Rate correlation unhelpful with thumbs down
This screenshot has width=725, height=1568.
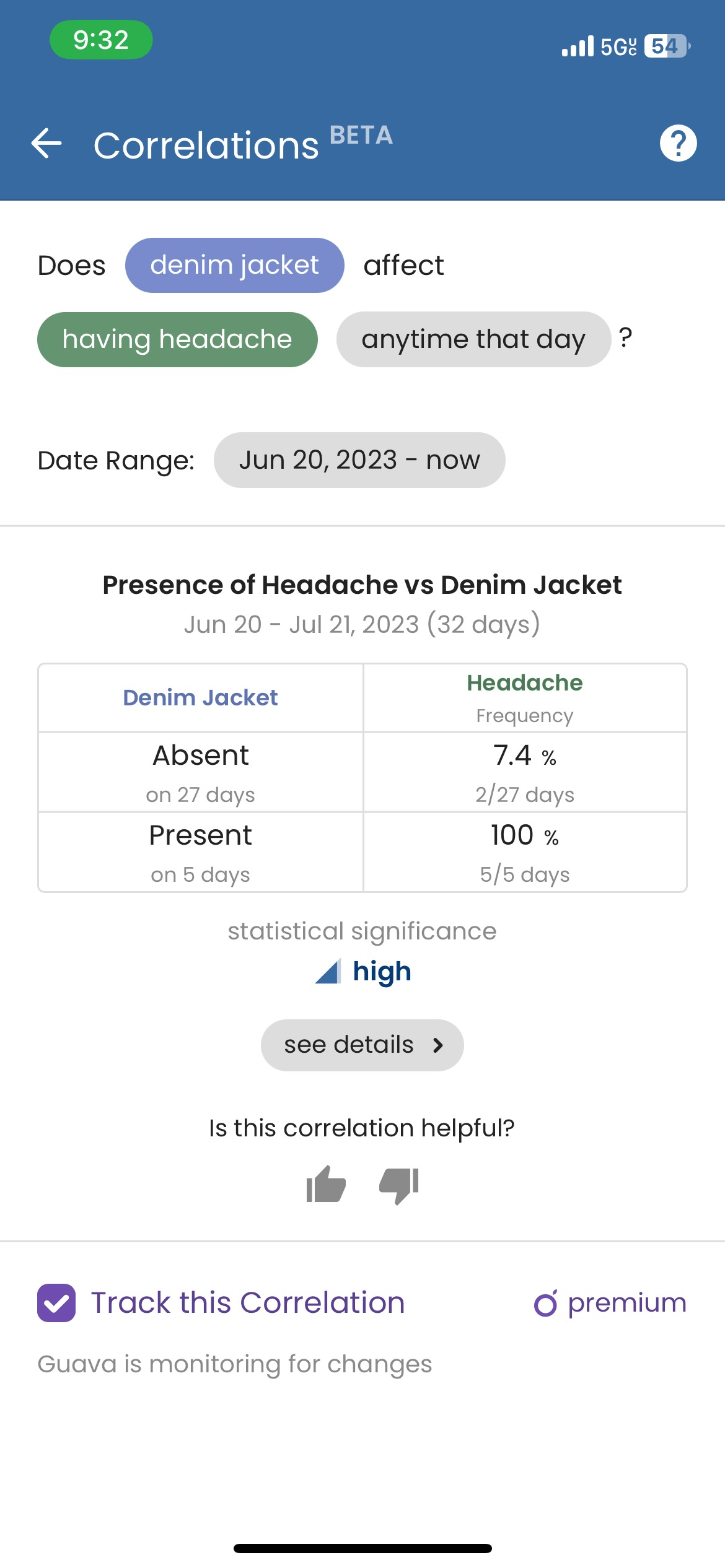(399, 1185)
